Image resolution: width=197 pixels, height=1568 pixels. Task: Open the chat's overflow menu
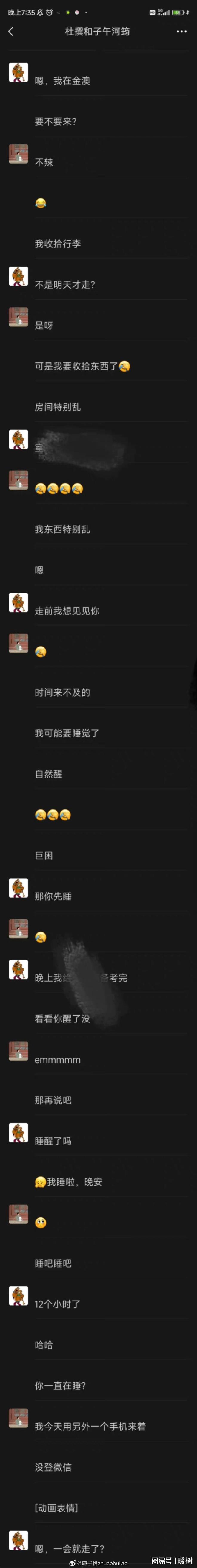click(181, 31)
